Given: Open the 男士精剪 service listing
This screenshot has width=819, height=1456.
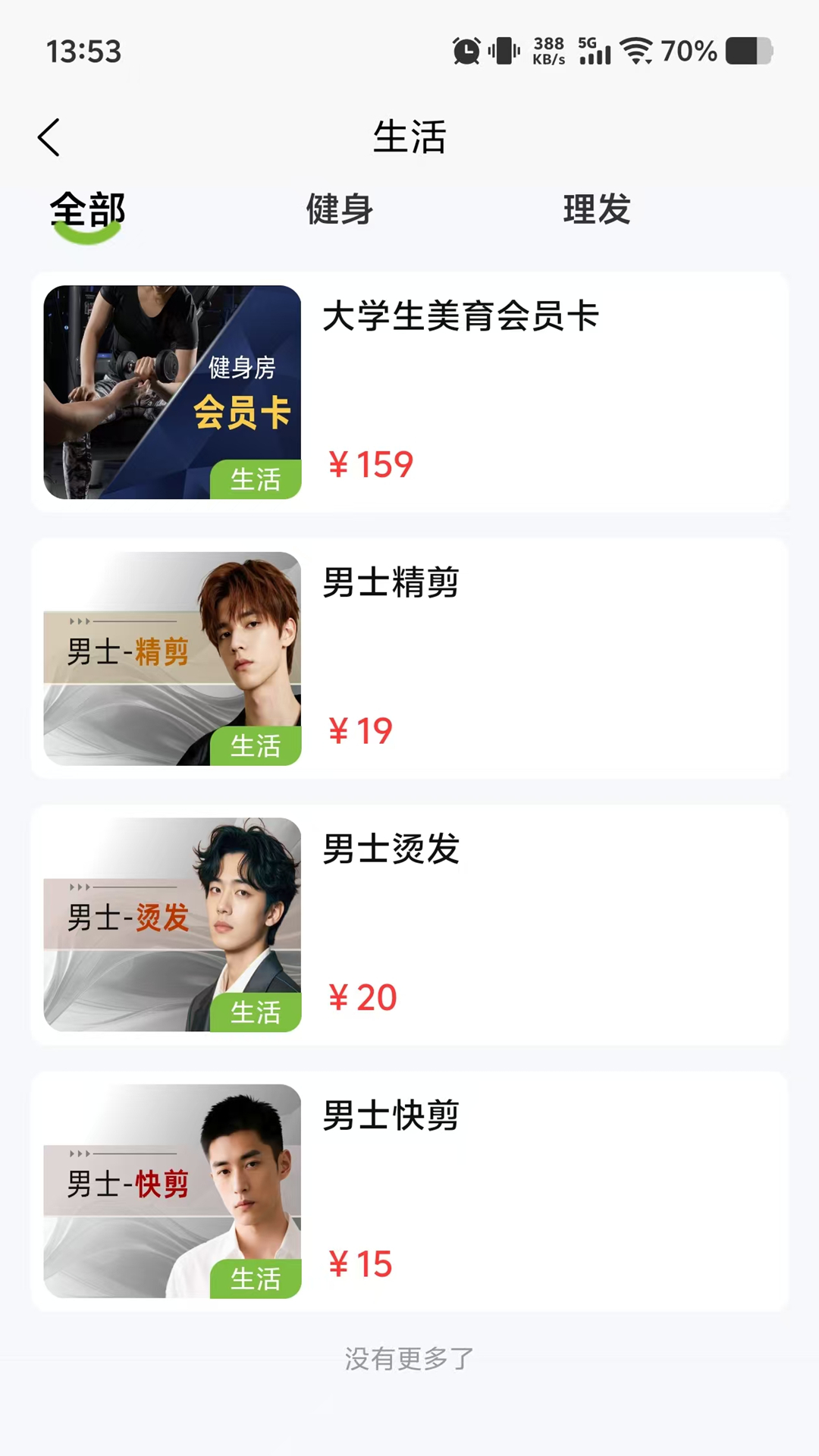Looking at the screenshot, I should 391,584.
